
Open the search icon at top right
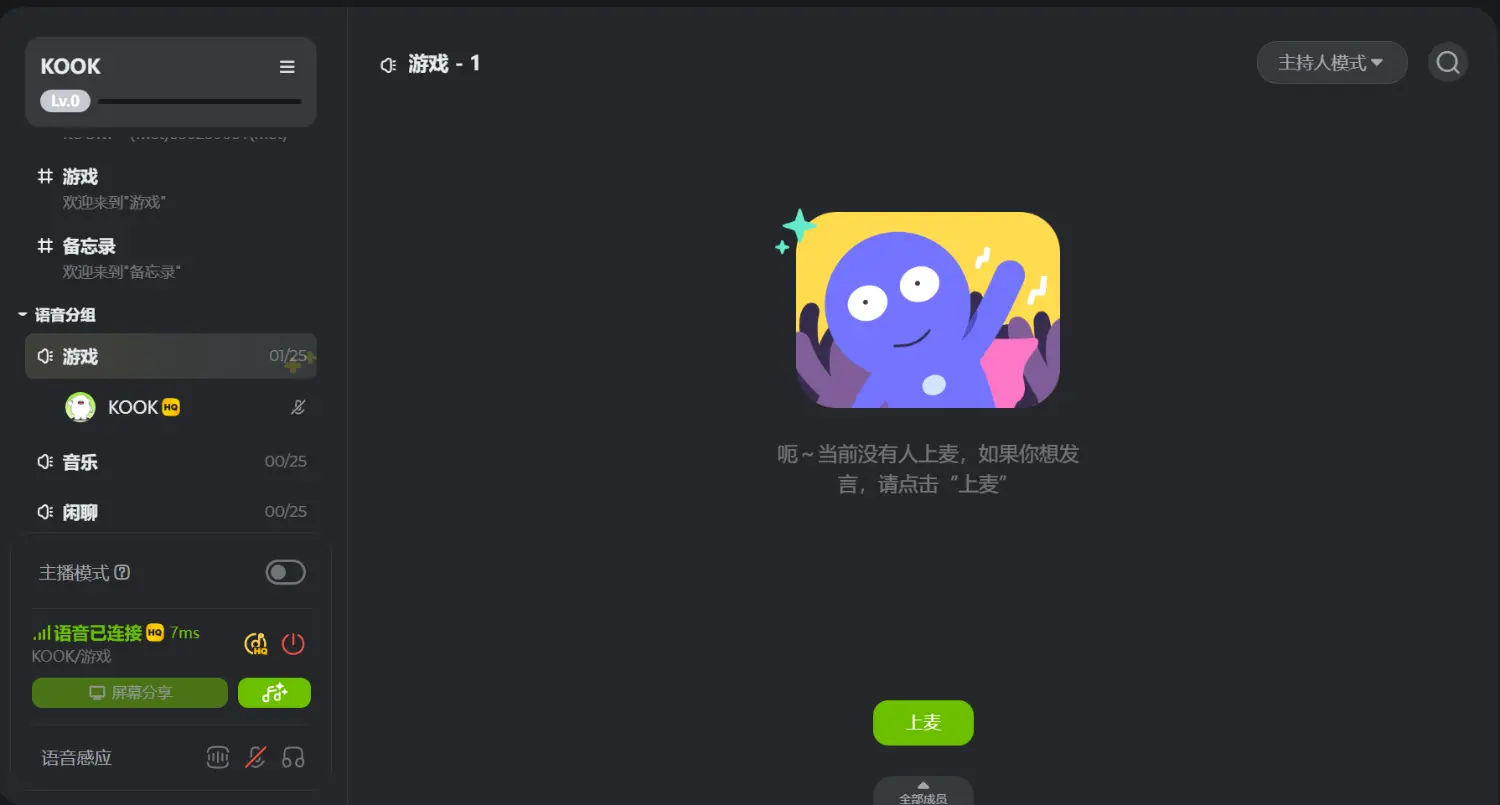1447,62
